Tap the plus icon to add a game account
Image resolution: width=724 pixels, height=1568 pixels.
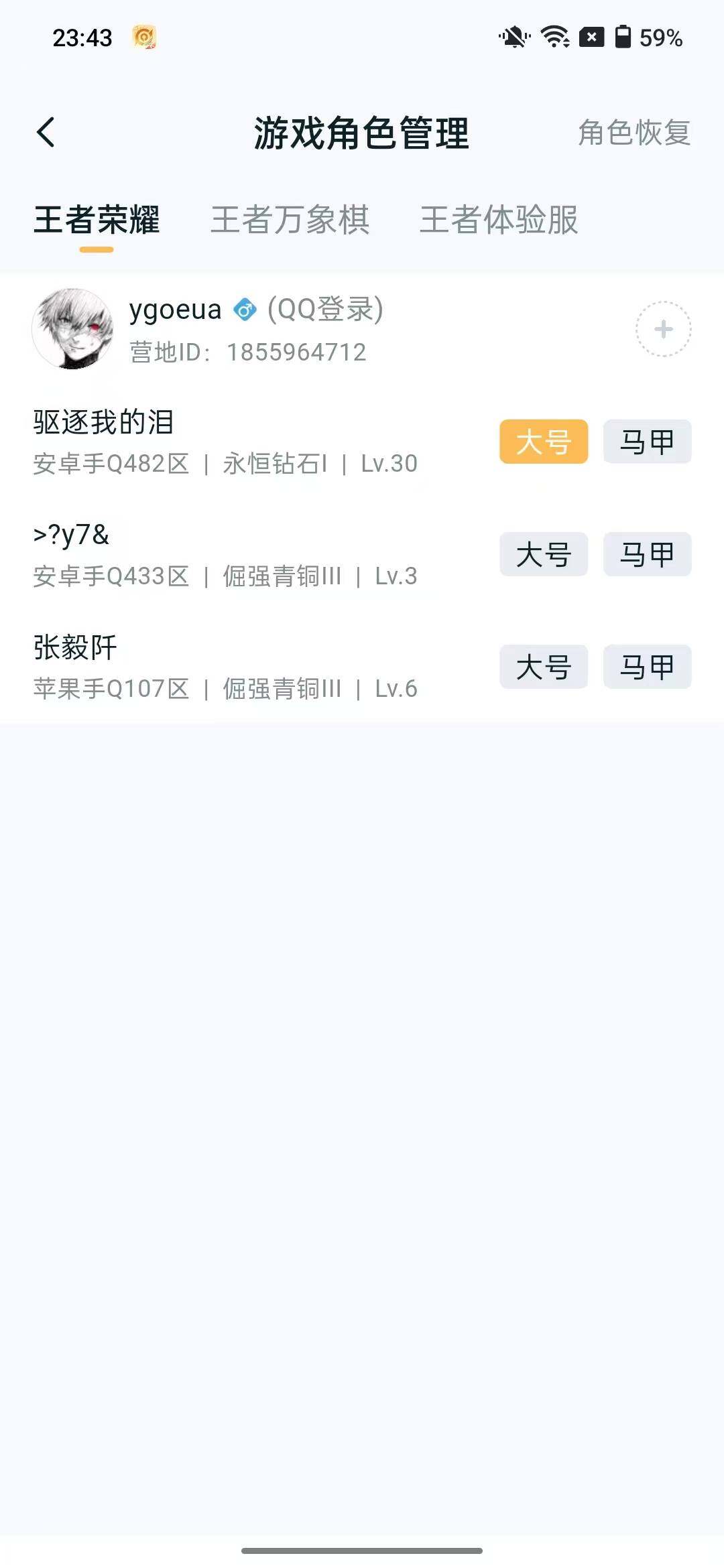click(662, 329)
